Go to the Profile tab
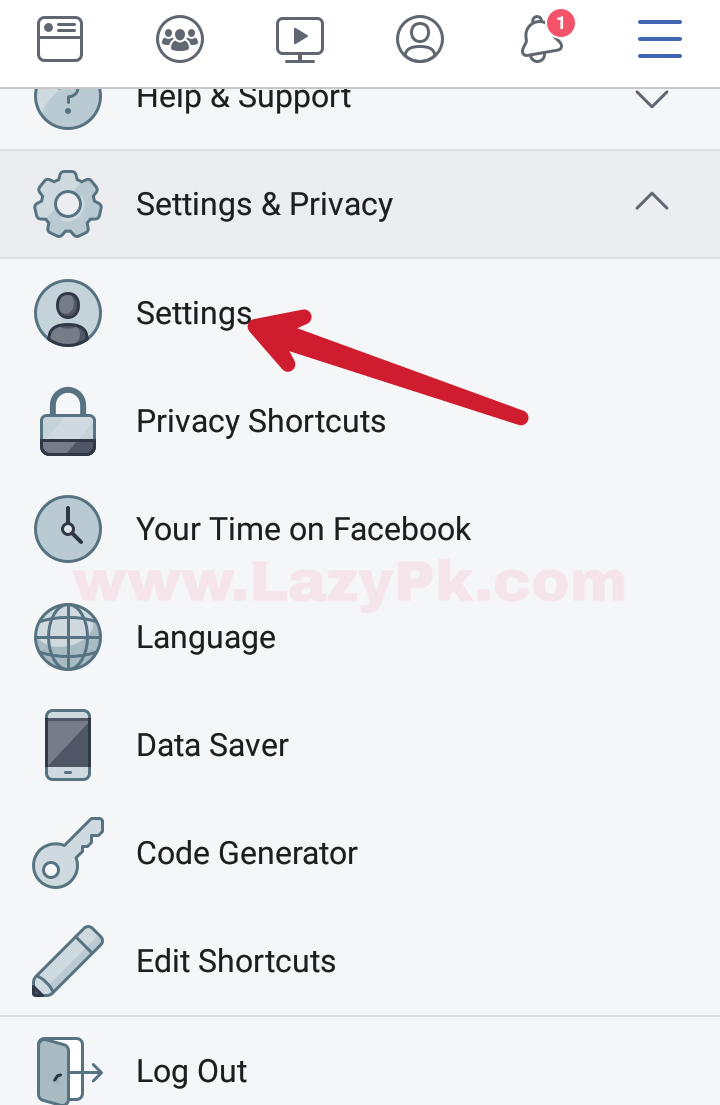 (x=420, y=39)
